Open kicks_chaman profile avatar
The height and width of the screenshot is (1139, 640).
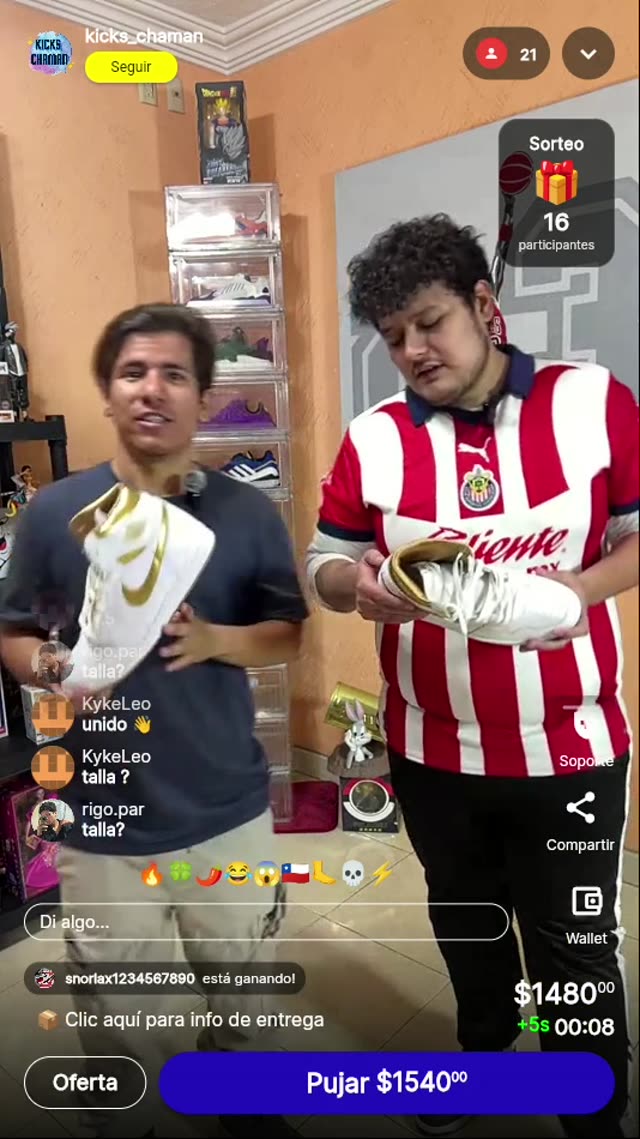pyautogui.click(x=50, y=52)
